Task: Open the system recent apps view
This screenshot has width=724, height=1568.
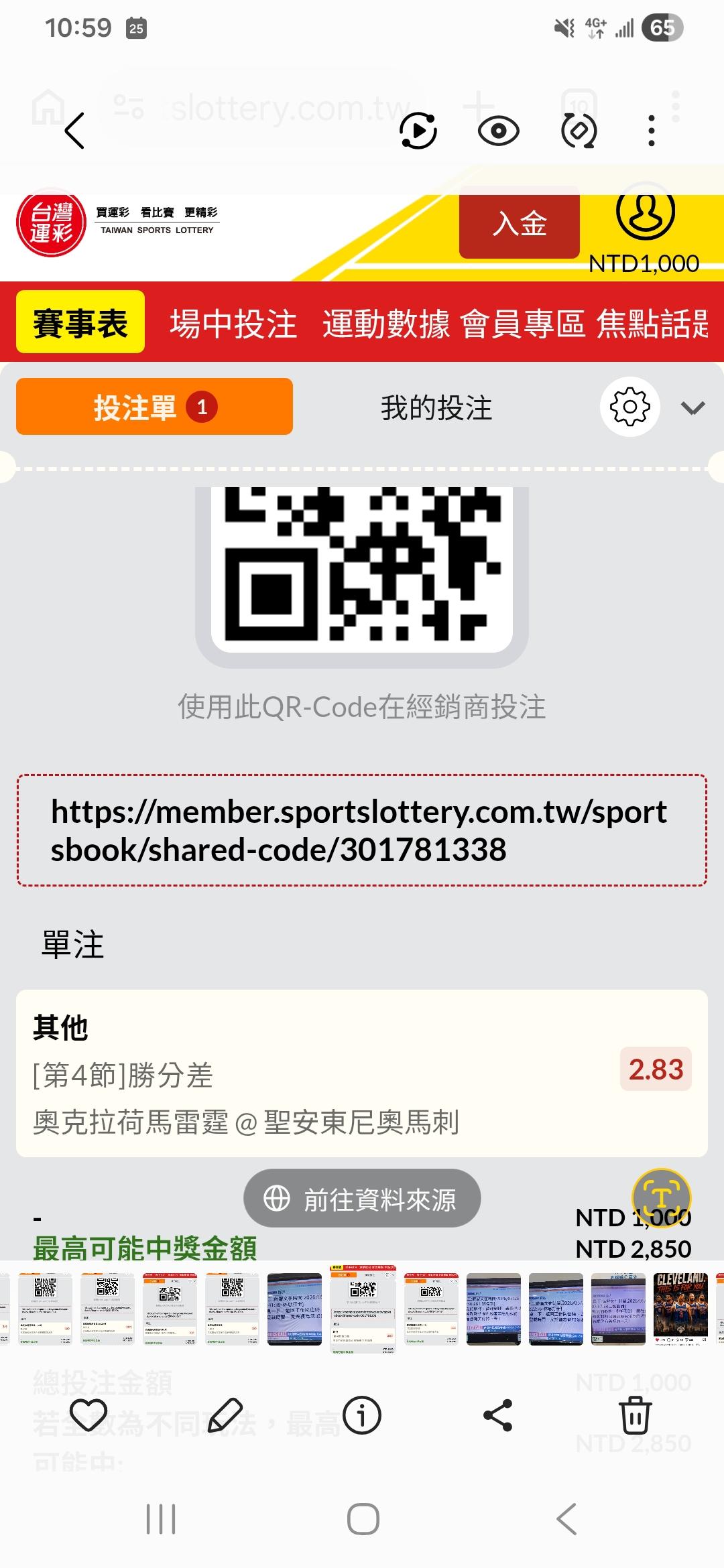Action: coord(161,1519)
